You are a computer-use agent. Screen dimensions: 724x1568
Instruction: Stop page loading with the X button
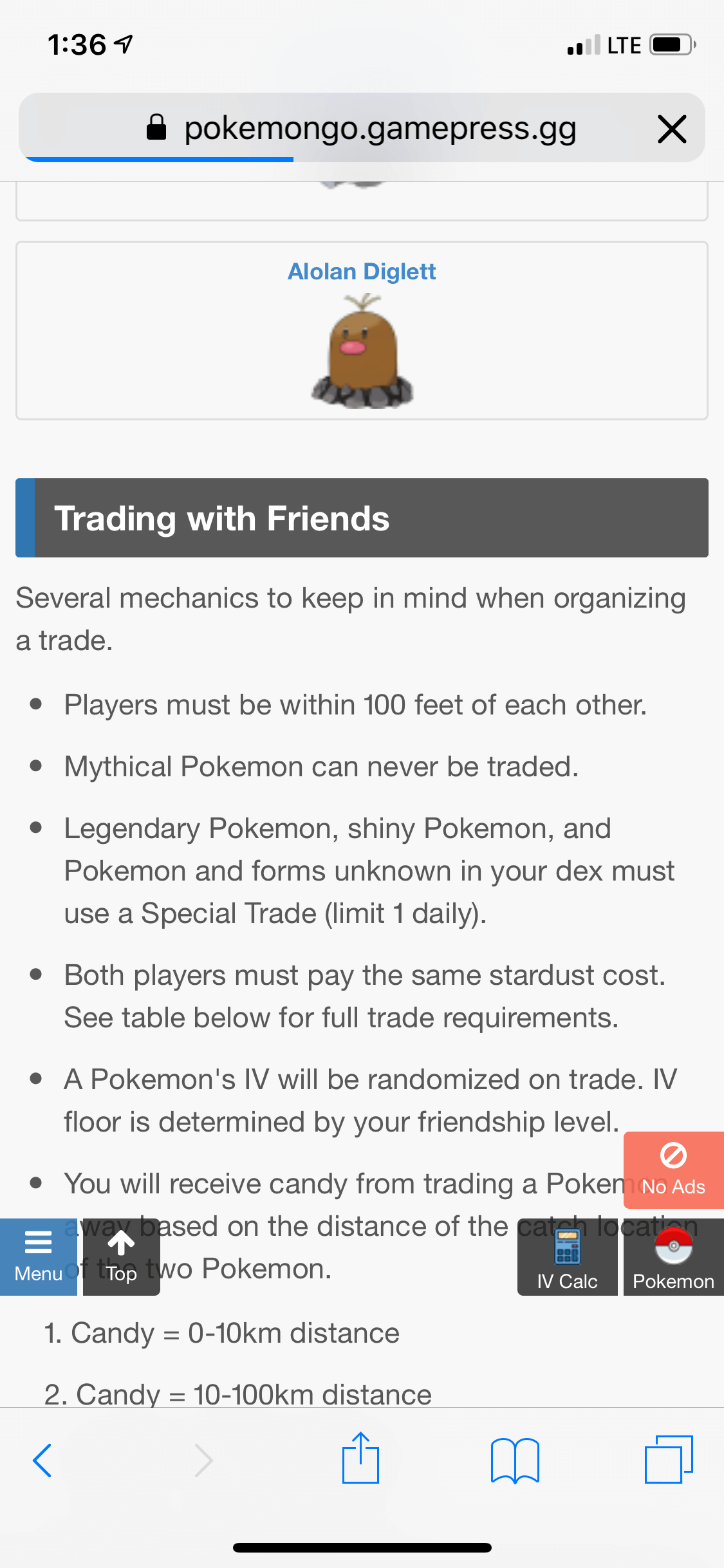(672, 129)
